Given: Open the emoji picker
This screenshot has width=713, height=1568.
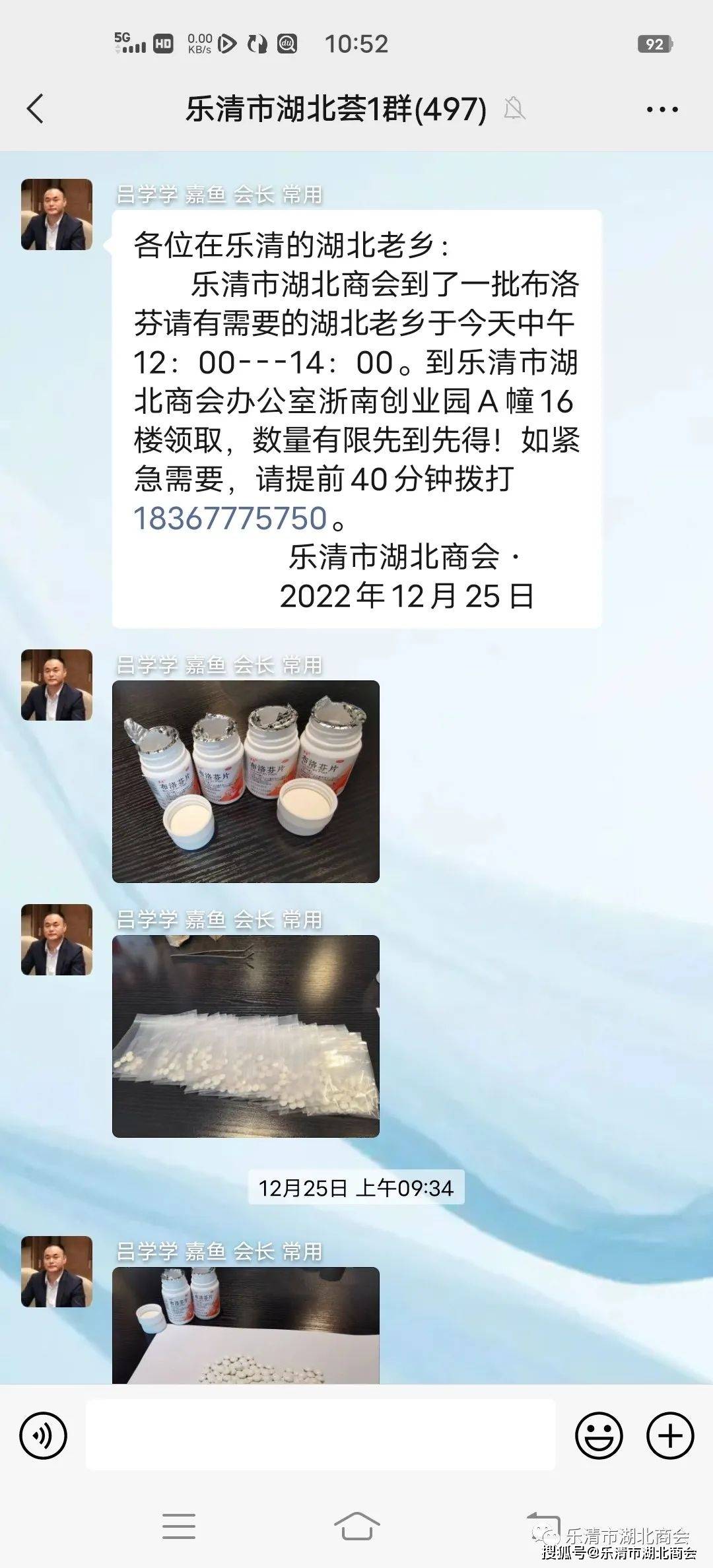Looking at the screenshot, I should click(x=599, y=1435).
